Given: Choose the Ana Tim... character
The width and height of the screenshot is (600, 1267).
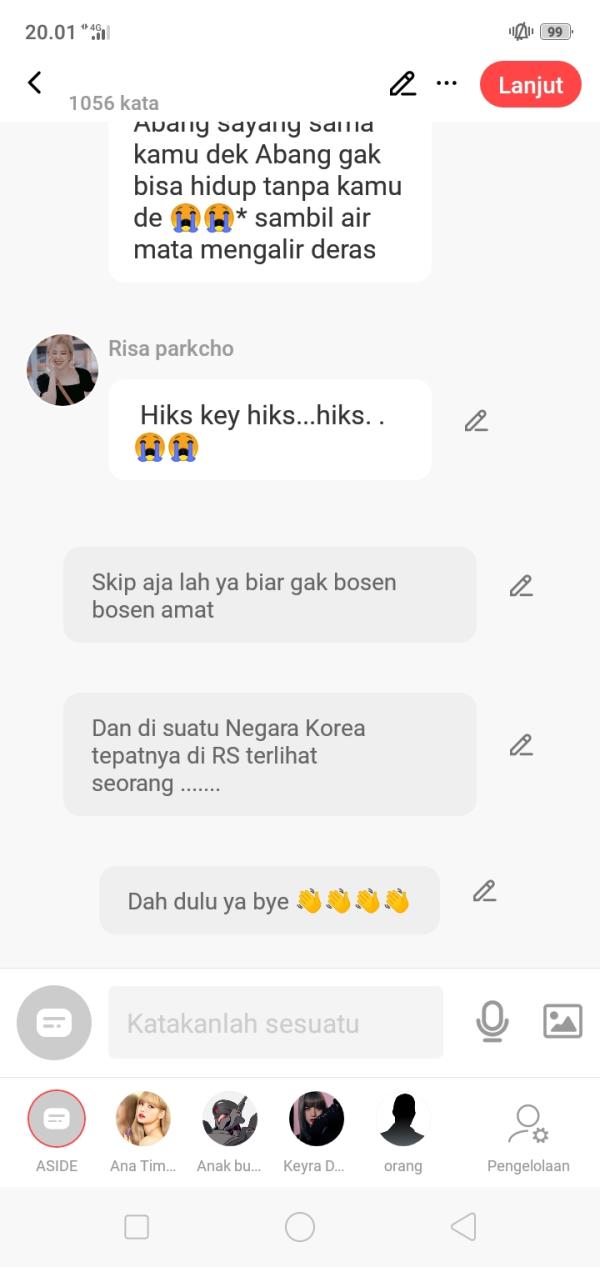Looking at the screenshot, I should tap(143, 1119).
